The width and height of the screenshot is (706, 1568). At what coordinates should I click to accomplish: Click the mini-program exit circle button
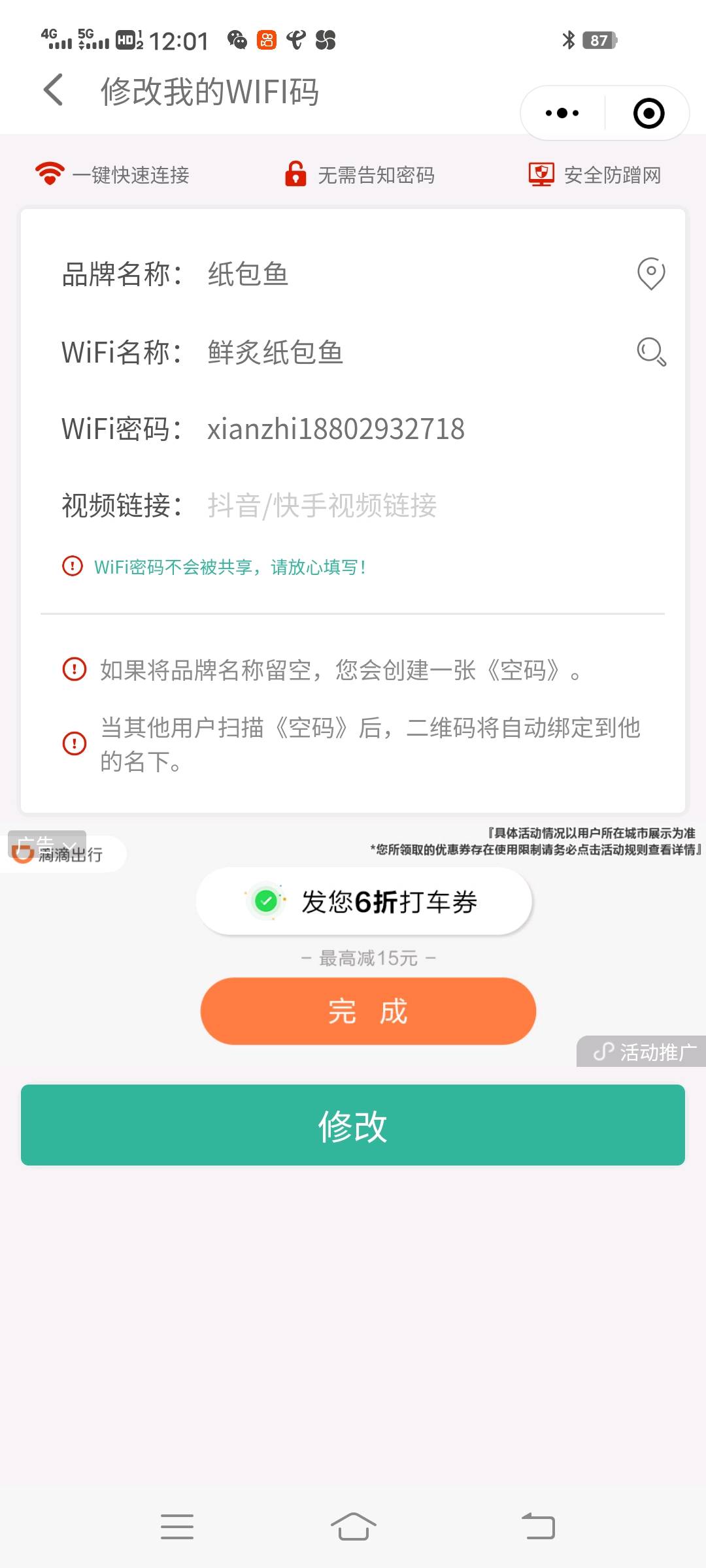click(647, 112)
